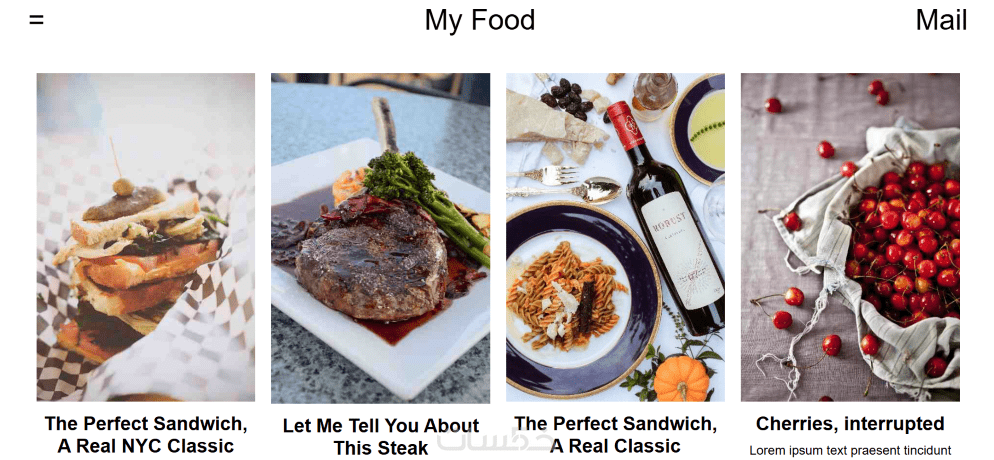
Task: Open the NYC Classic sandwich photo
Action: point(146,237)
